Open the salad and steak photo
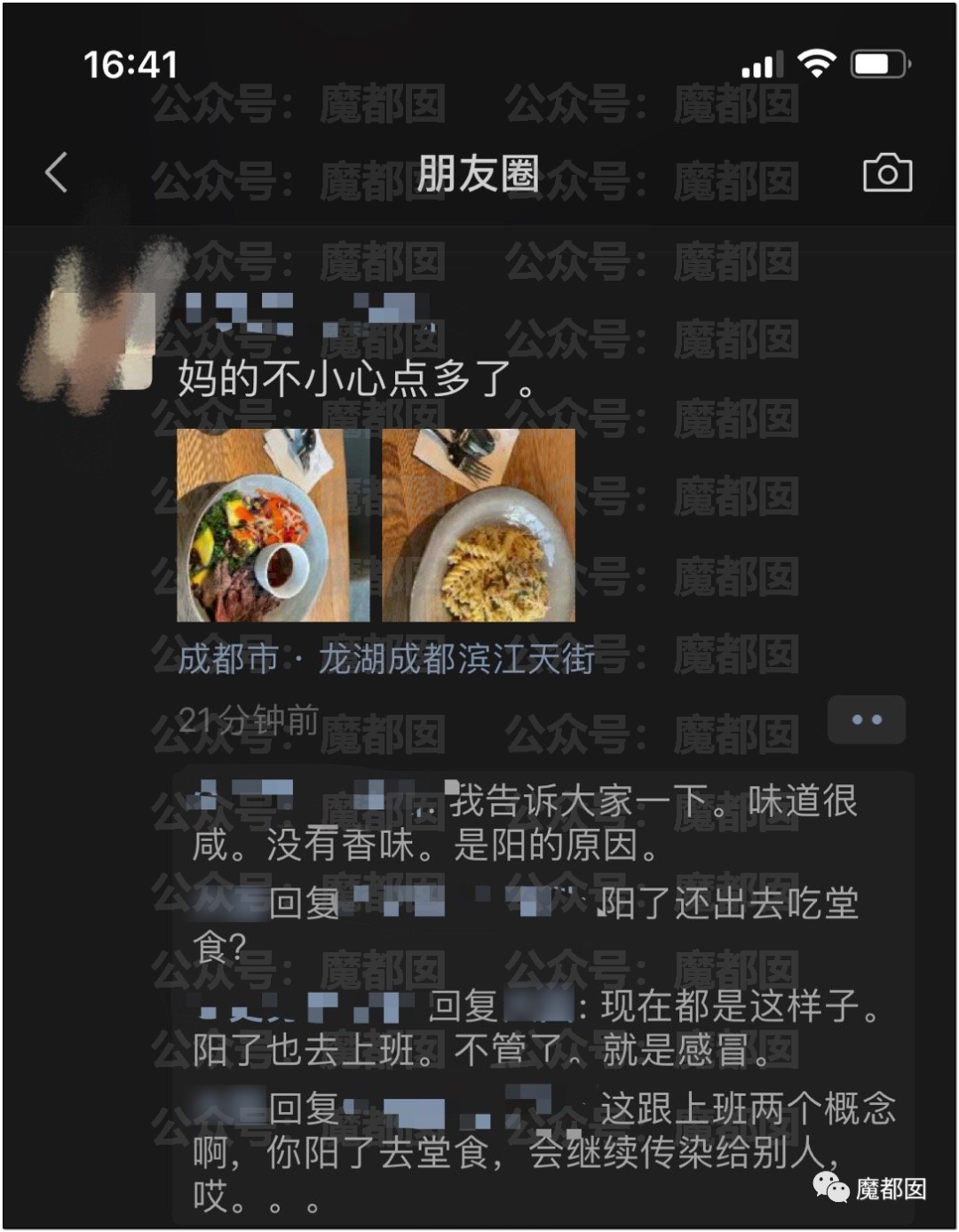The height and width of the screenshot is (1232, 959). tap(273, 525)
